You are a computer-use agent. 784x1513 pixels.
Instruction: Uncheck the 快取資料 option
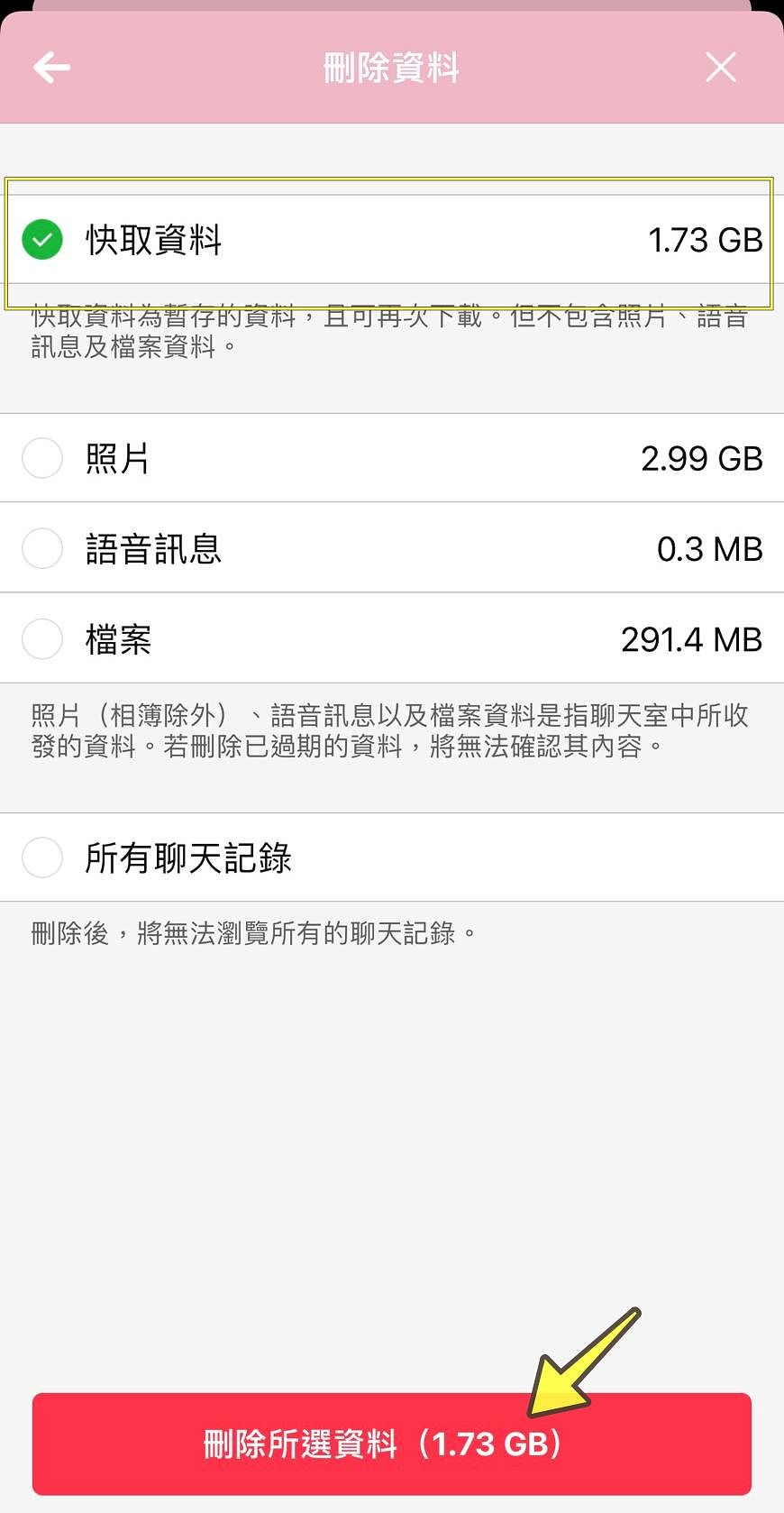(42, 240)
